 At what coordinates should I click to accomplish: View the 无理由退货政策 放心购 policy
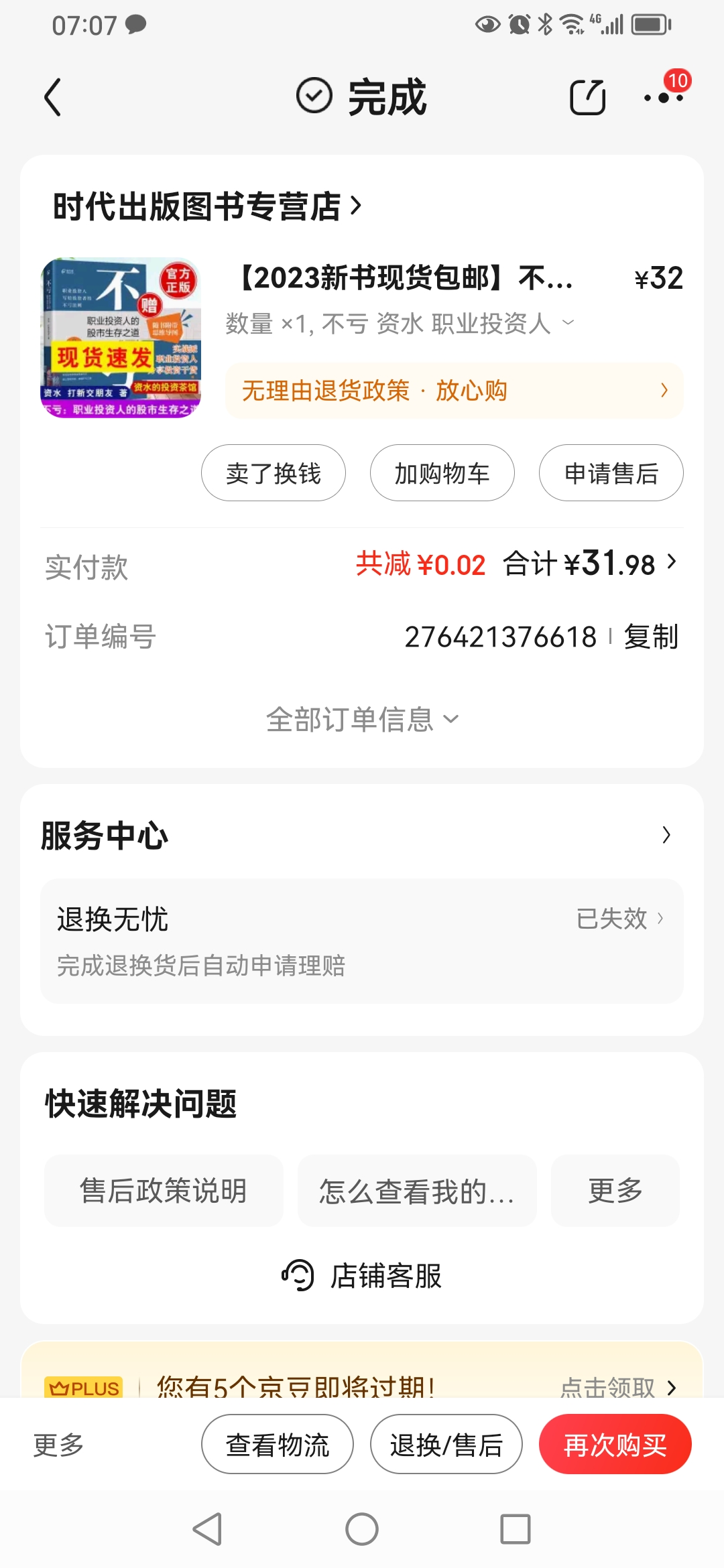[x=454, y=391]
